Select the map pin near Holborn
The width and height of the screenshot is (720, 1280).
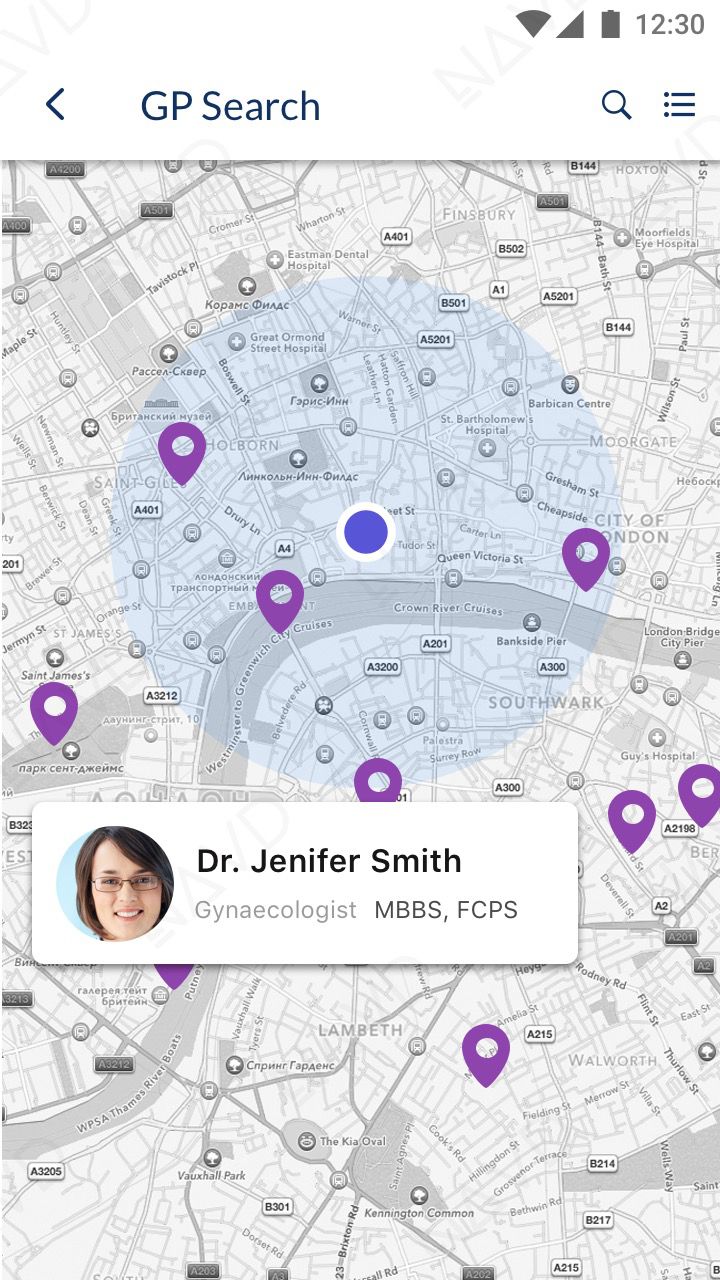(182, 454)
